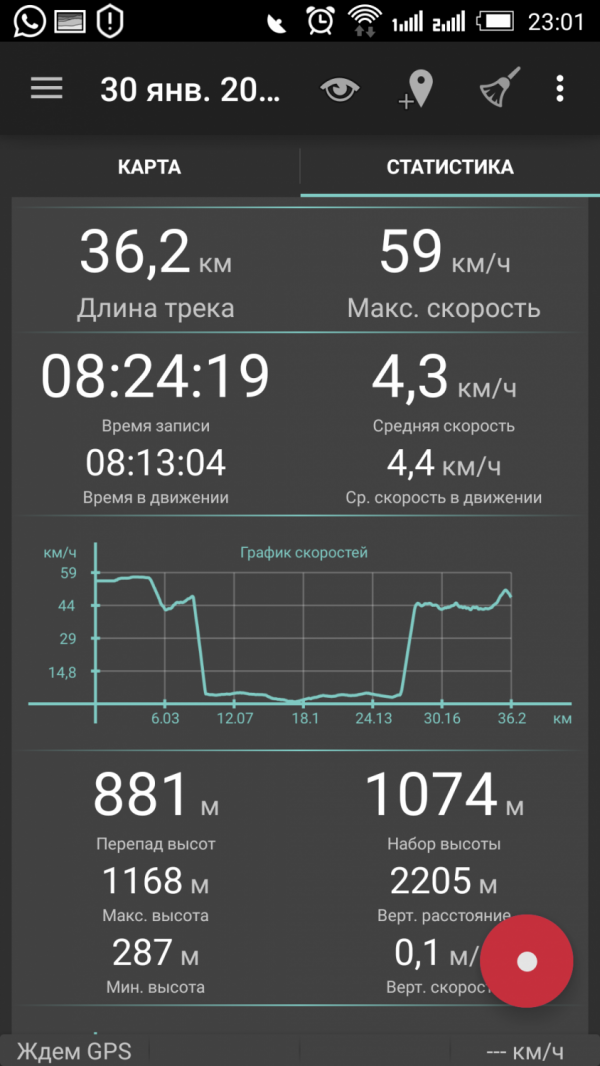This screenshot has width=600, height=1066.
Task: Open the three-dot overflow menu
Action: pos(559,89)
